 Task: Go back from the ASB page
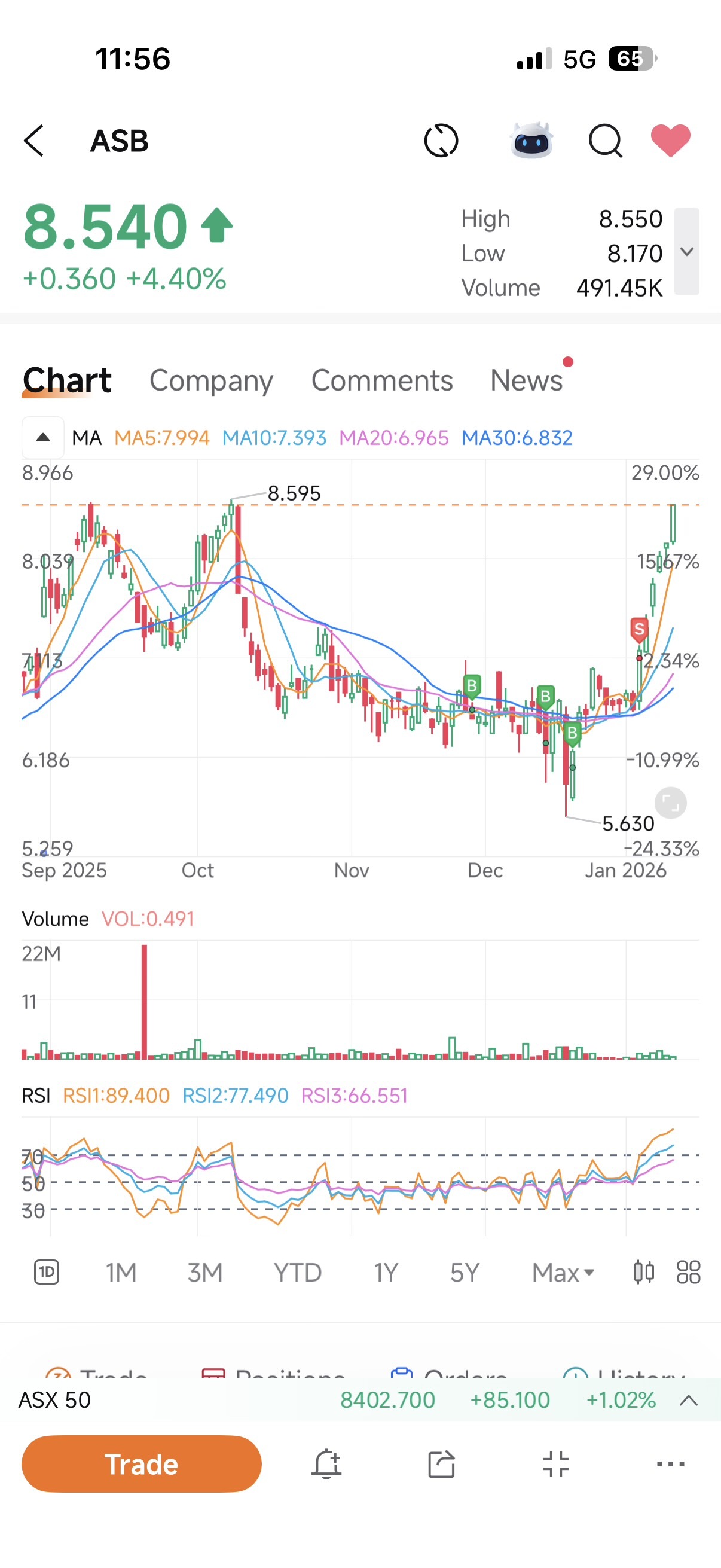(x=34, y=141)
